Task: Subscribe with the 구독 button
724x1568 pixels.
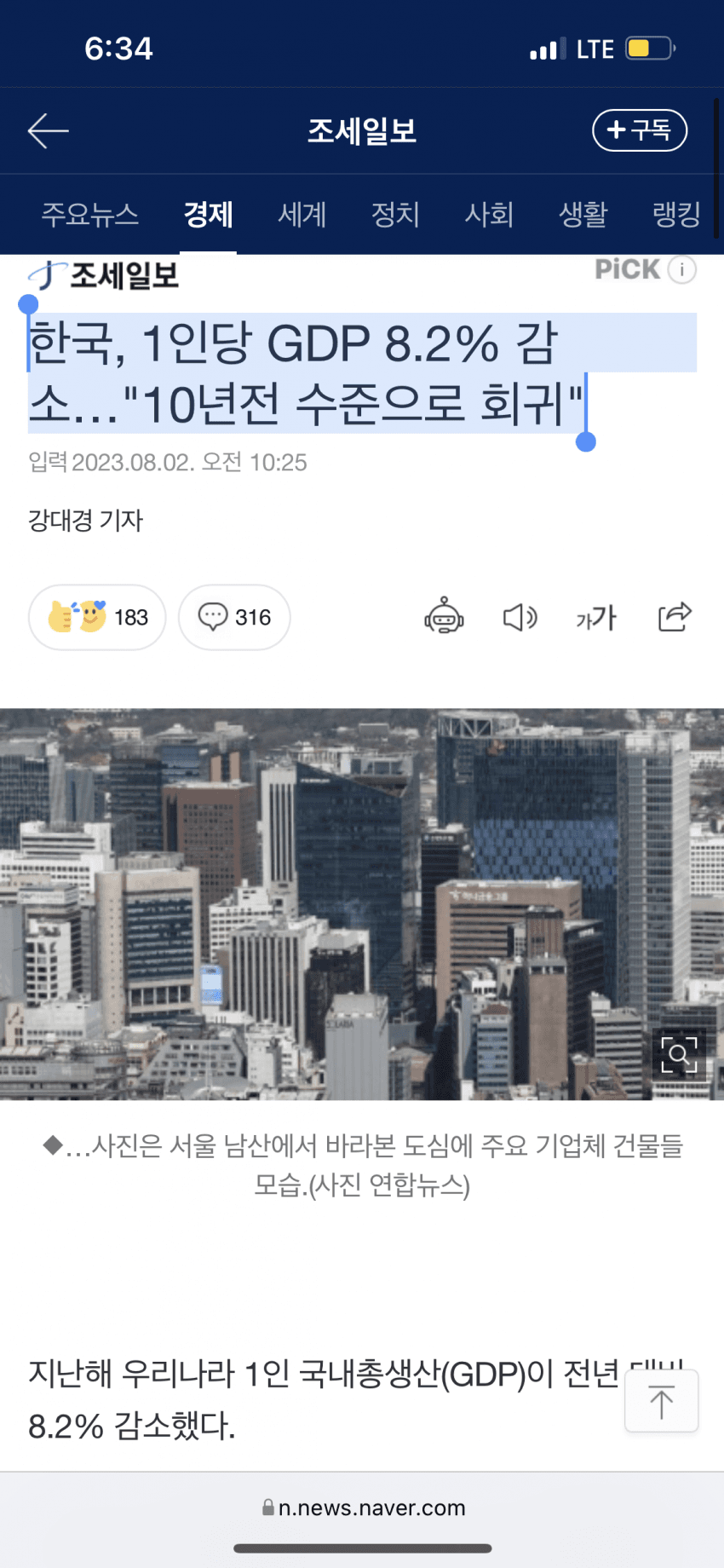Action: click(639, 130)
